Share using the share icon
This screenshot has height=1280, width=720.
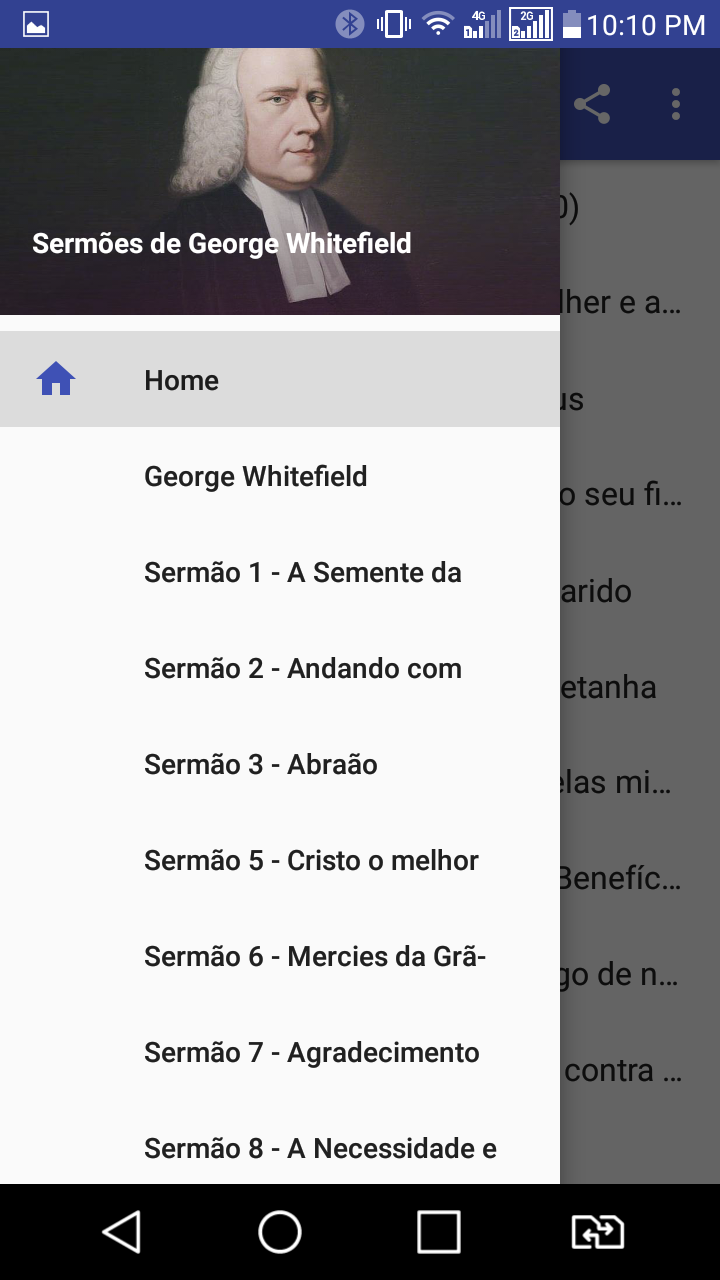pos(592,104)
